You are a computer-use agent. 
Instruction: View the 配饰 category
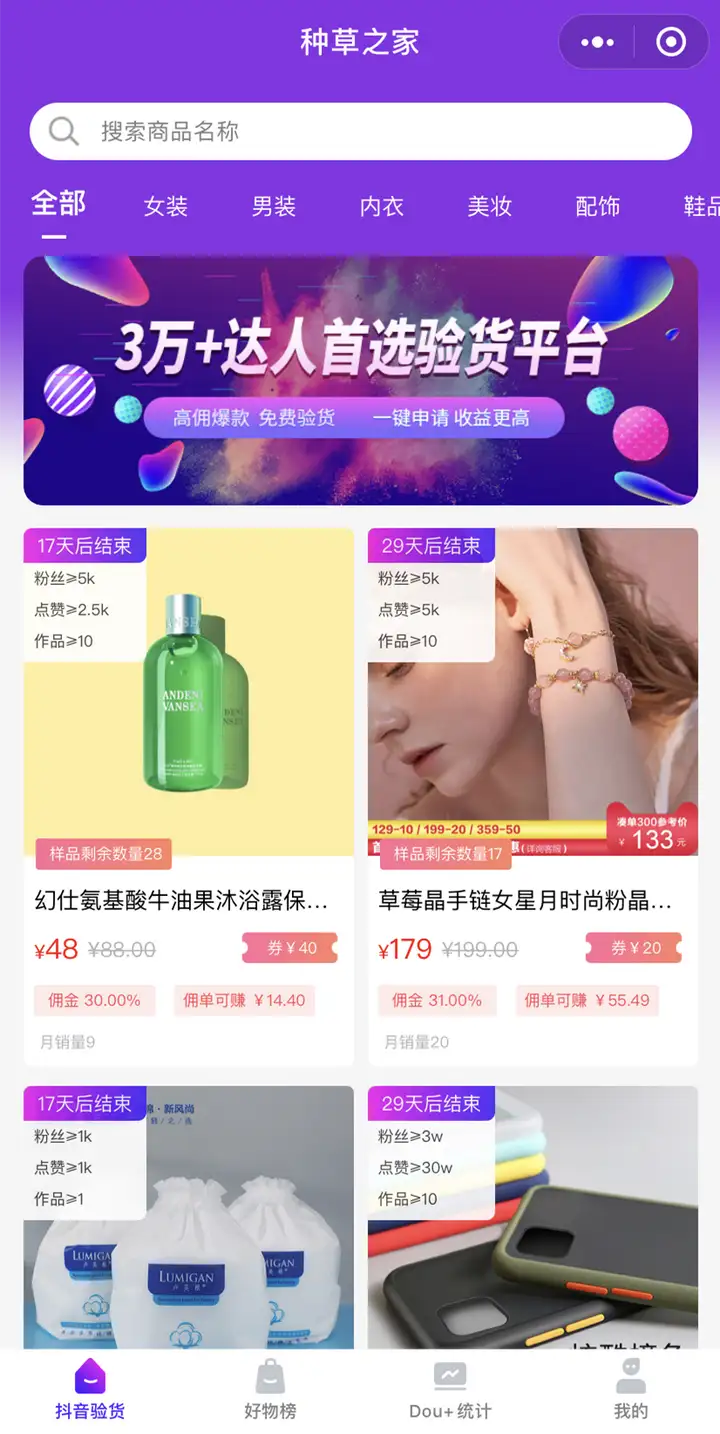click(x=598, y=206)
